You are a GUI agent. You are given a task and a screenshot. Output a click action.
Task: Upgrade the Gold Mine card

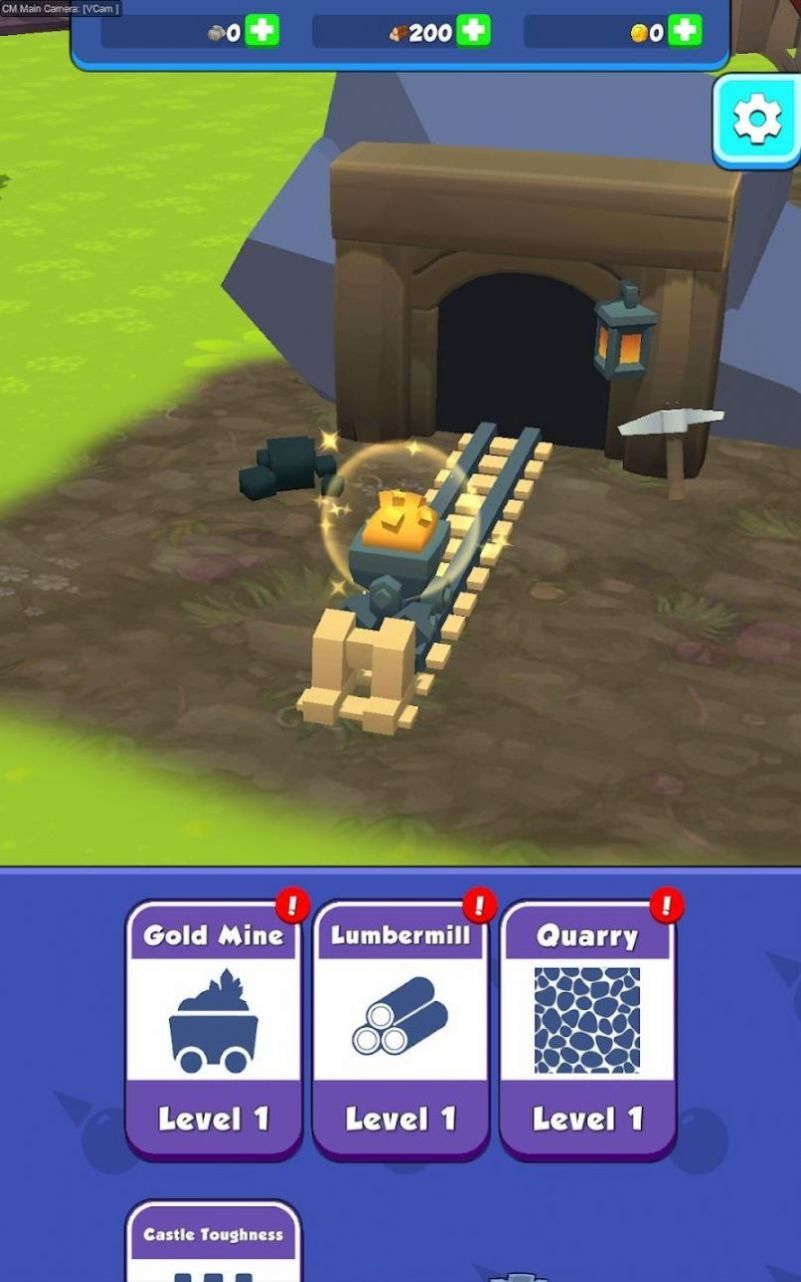[213, 1030]
